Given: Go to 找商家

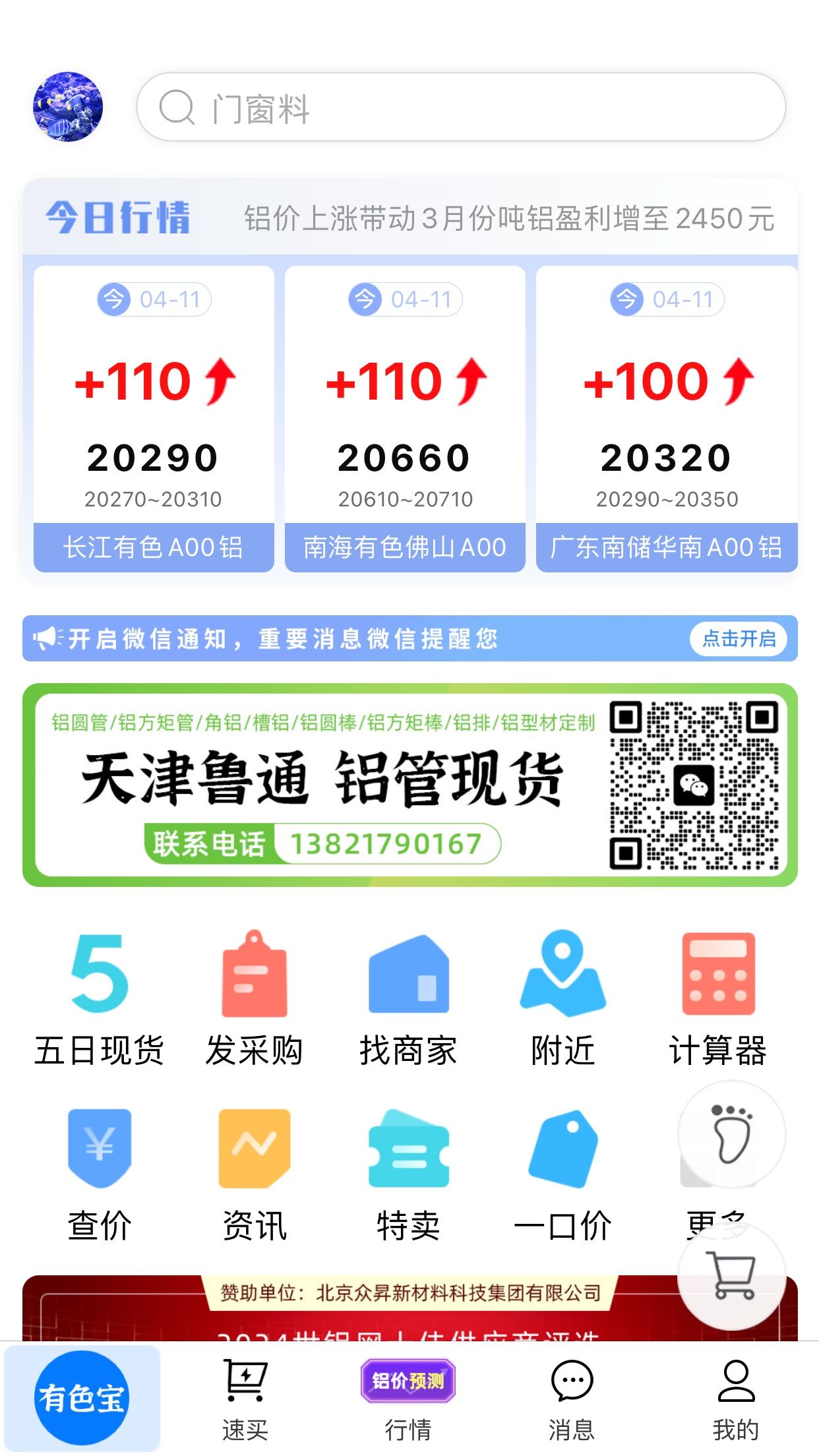Looking at the screenshot, I should (408, 999).
